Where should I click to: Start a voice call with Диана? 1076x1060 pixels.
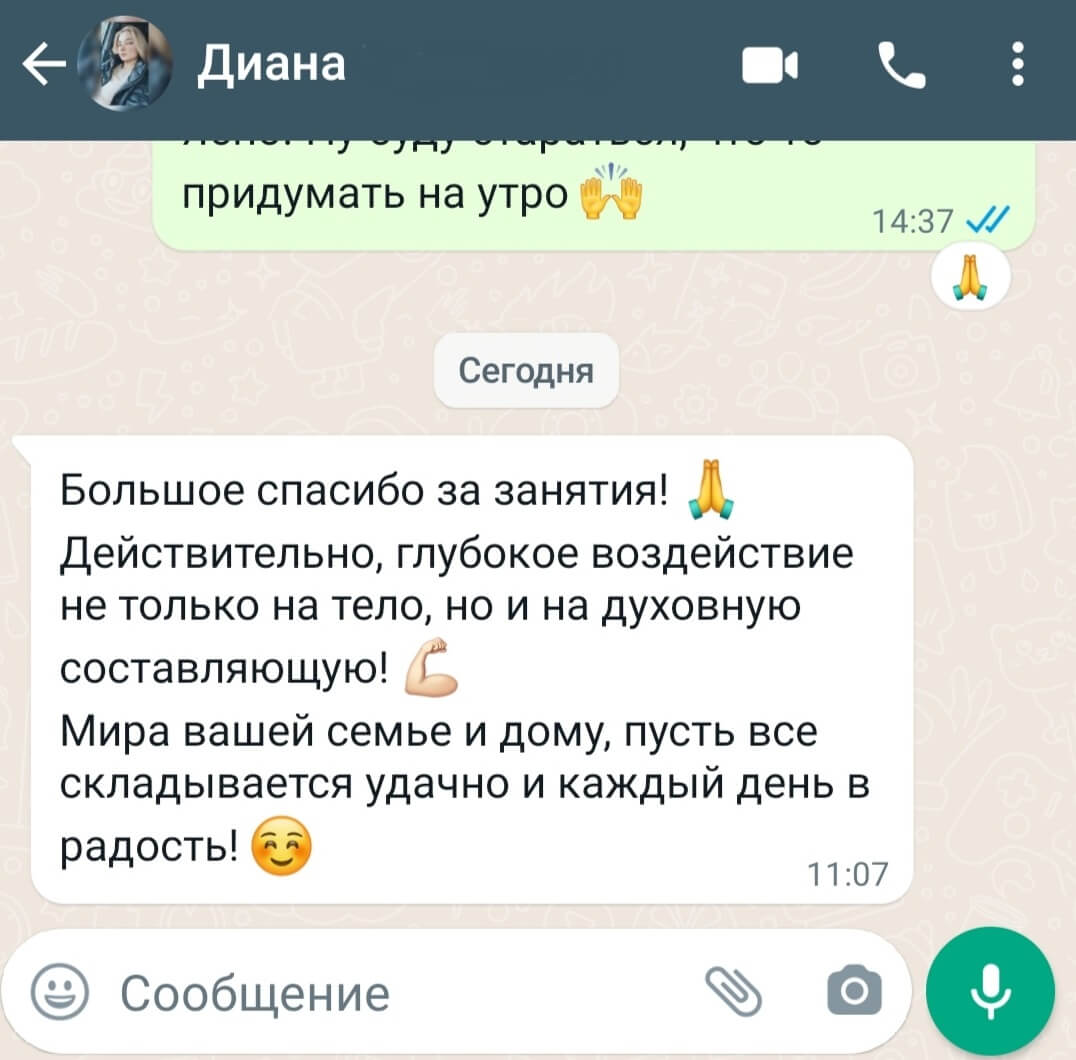click(901, 66)
